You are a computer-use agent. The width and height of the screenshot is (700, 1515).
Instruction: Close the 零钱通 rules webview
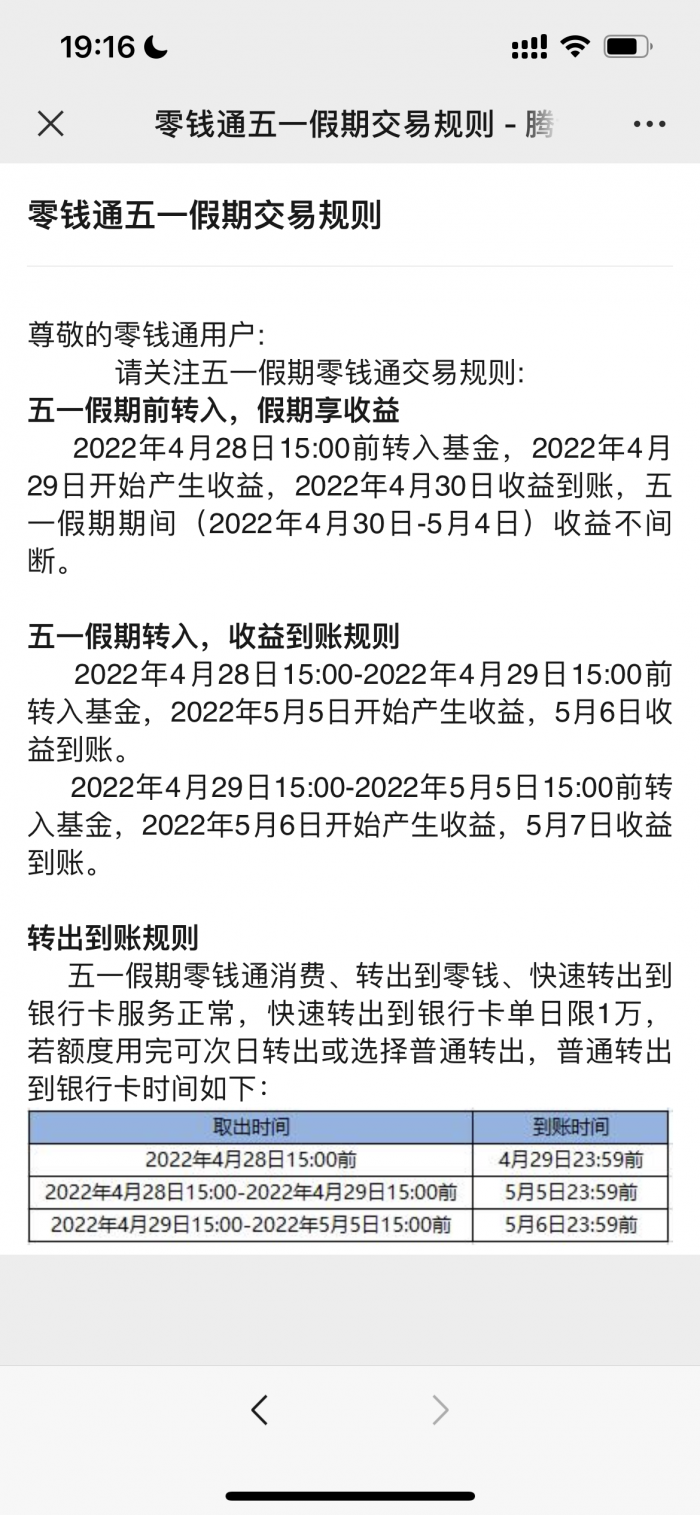click(50, 124)
